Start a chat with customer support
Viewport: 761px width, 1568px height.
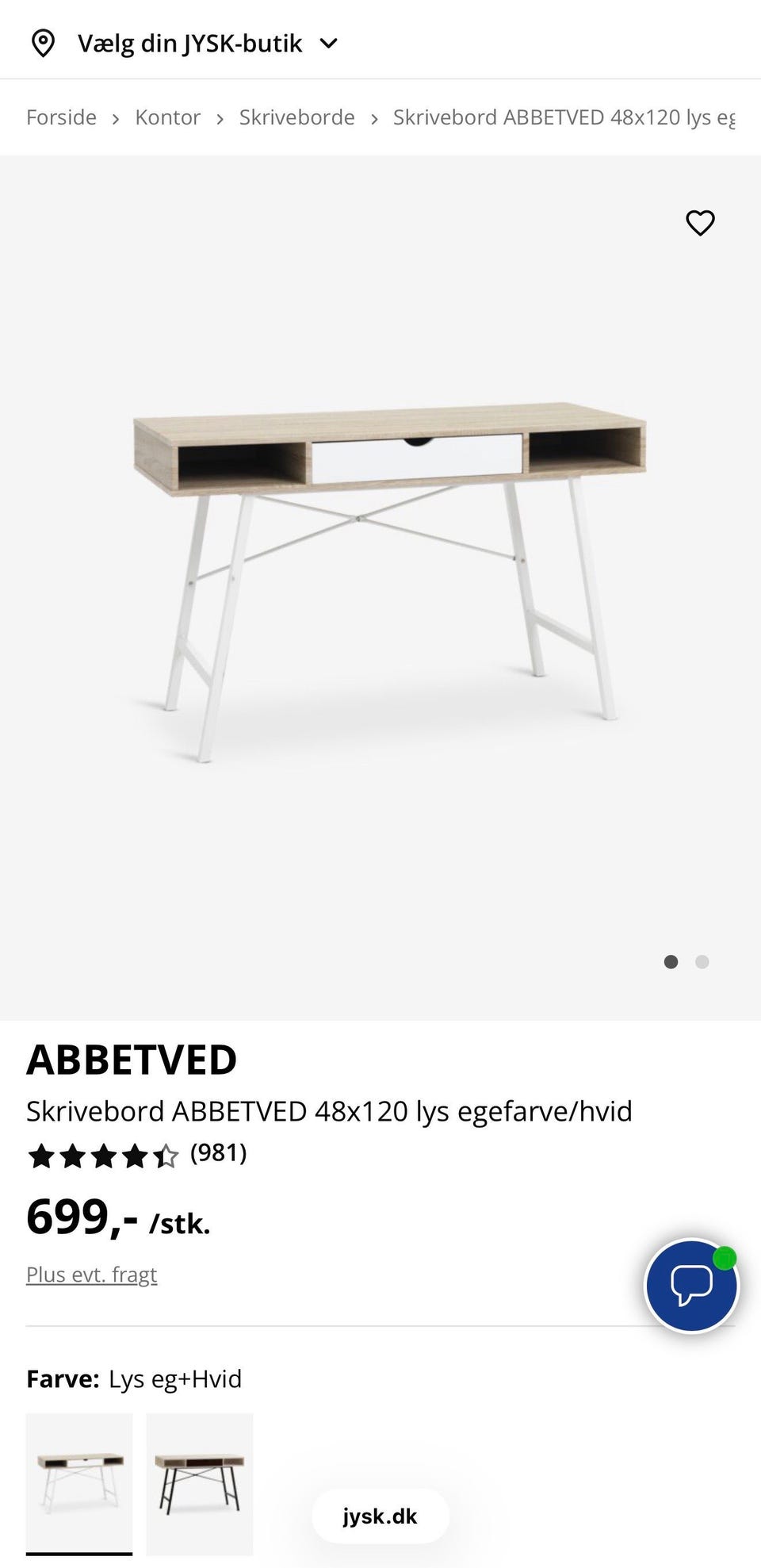(x=691, y=1286)
